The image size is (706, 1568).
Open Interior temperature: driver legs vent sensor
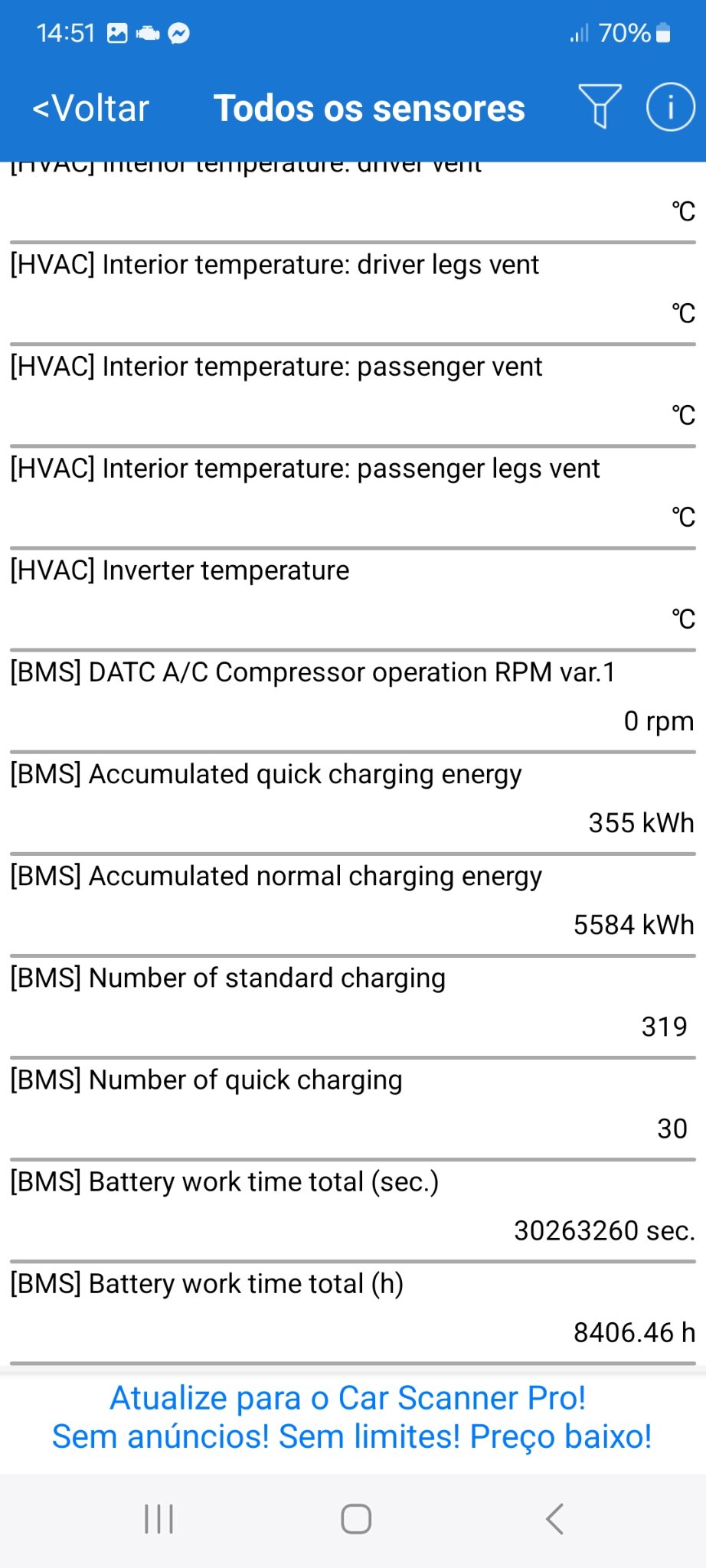pyautogui.click(x=352, y=291)
